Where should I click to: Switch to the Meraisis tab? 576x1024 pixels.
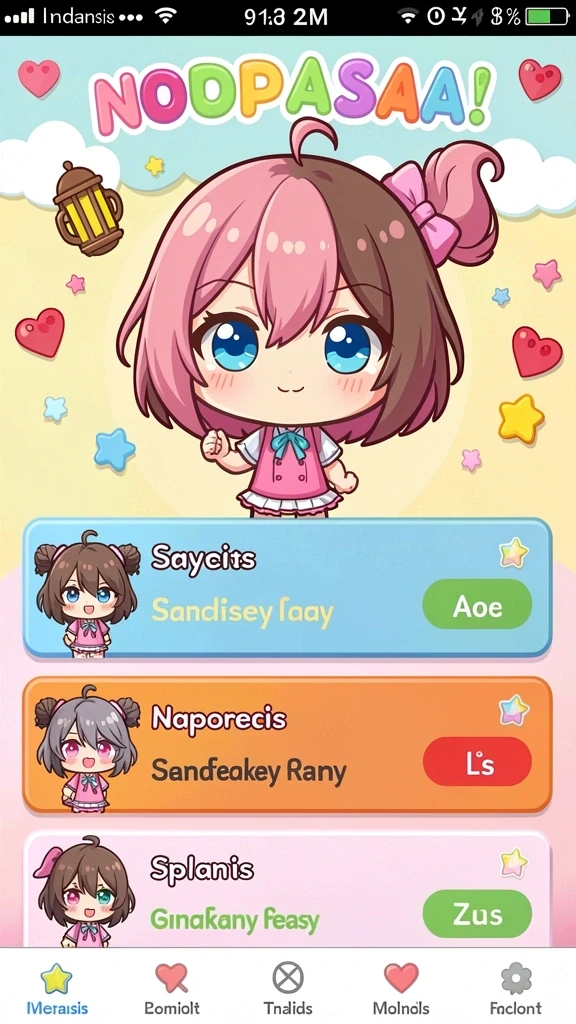pos(57,989)
